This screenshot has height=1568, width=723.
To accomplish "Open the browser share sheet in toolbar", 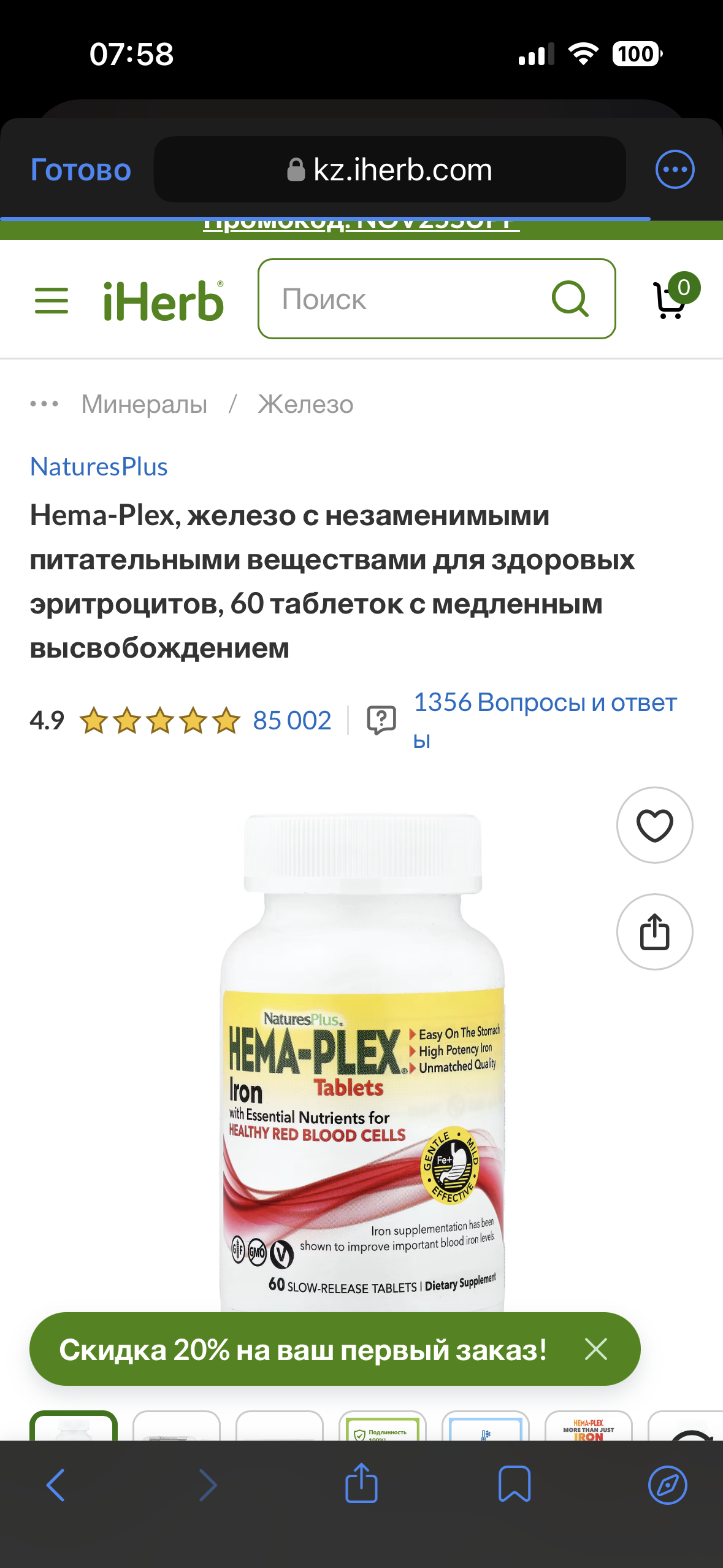I will tap(361, 1484).
